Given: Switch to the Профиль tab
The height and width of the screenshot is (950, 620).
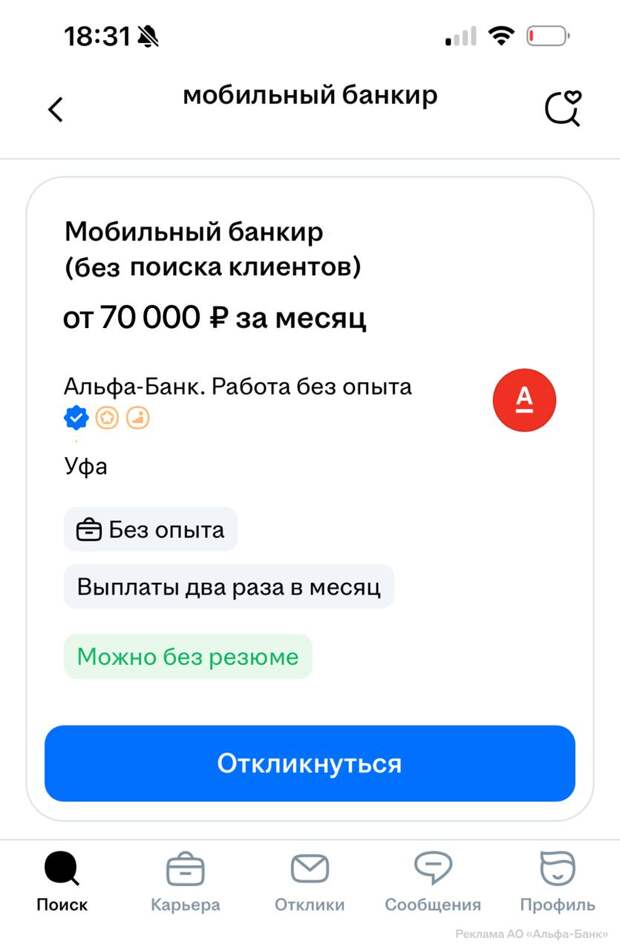Looking at the screenshot, I should click(x=557, y=882).
